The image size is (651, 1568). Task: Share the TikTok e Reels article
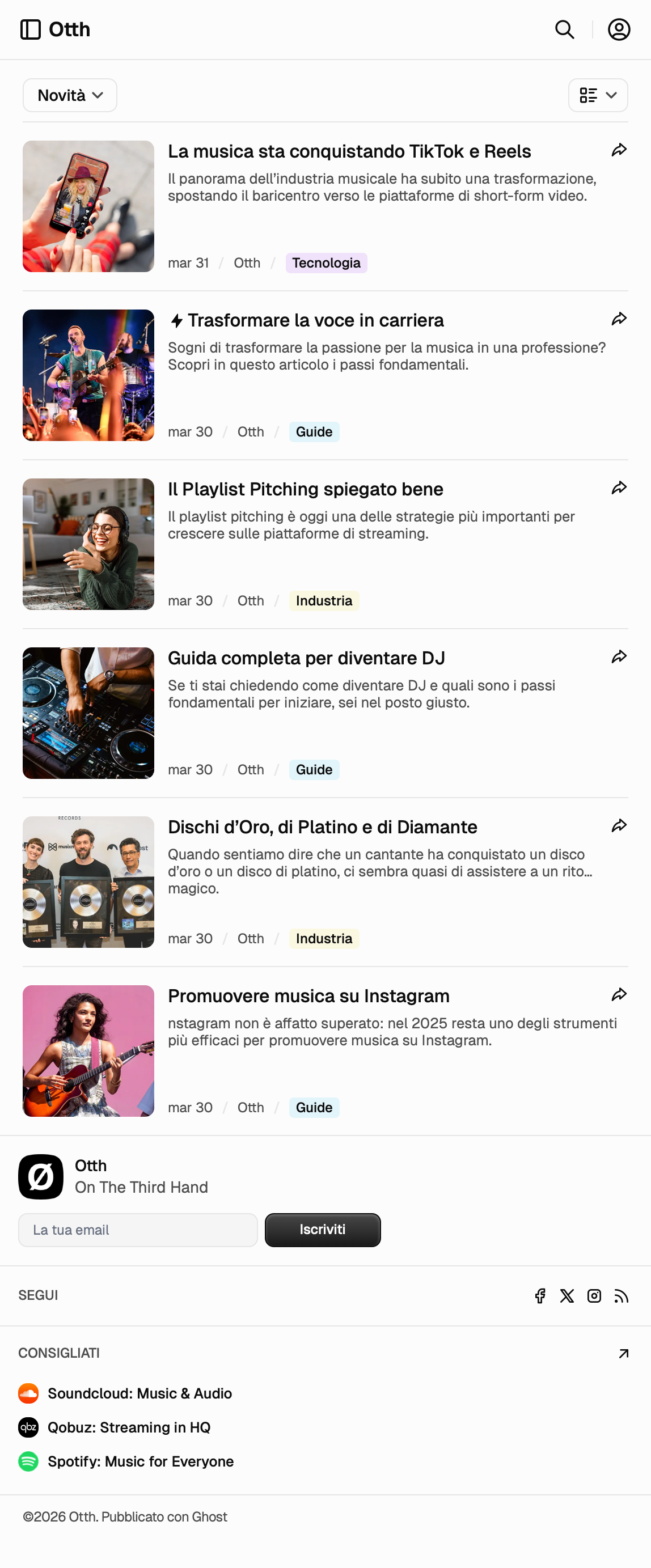coord(619,150)
